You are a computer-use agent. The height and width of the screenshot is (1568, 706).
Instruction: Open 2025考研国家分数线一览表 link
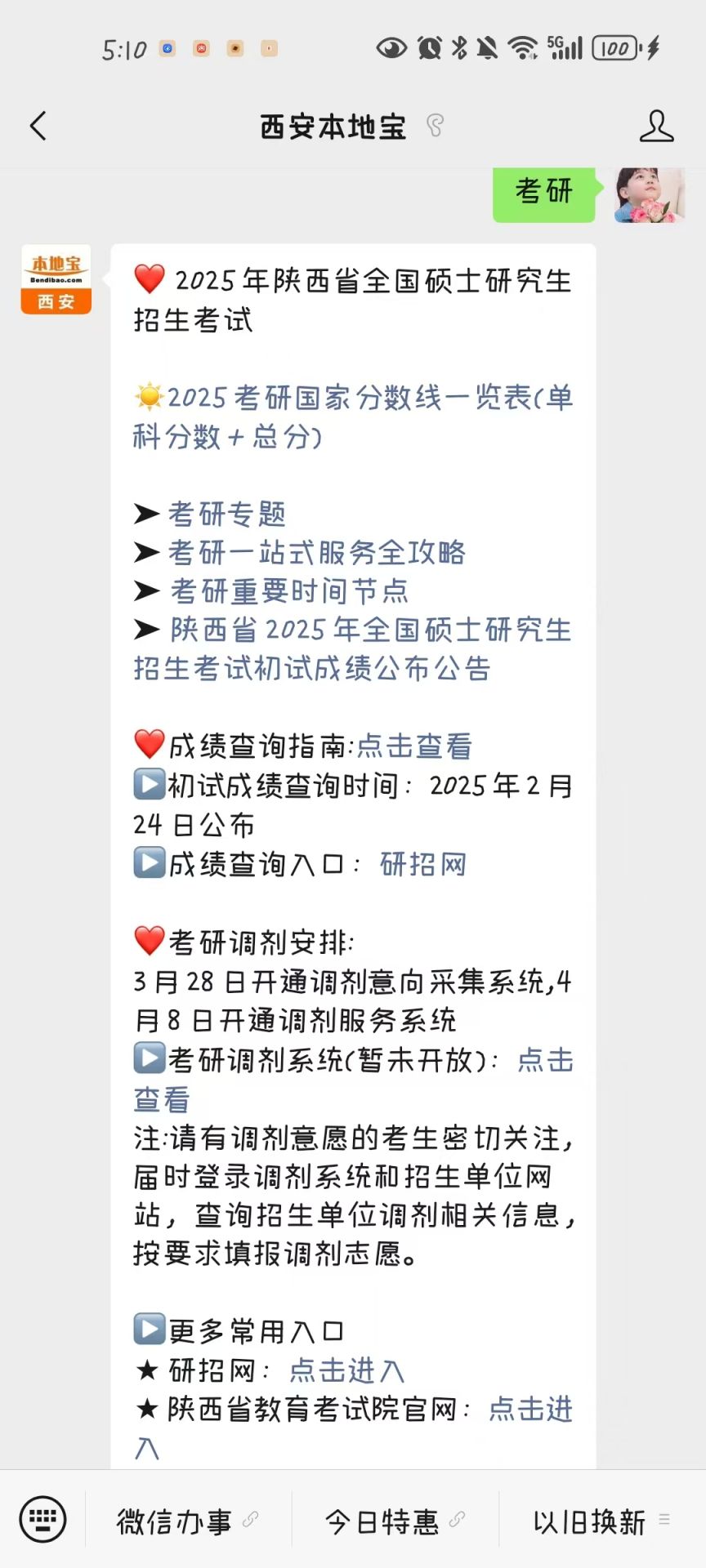click(353, 416)
